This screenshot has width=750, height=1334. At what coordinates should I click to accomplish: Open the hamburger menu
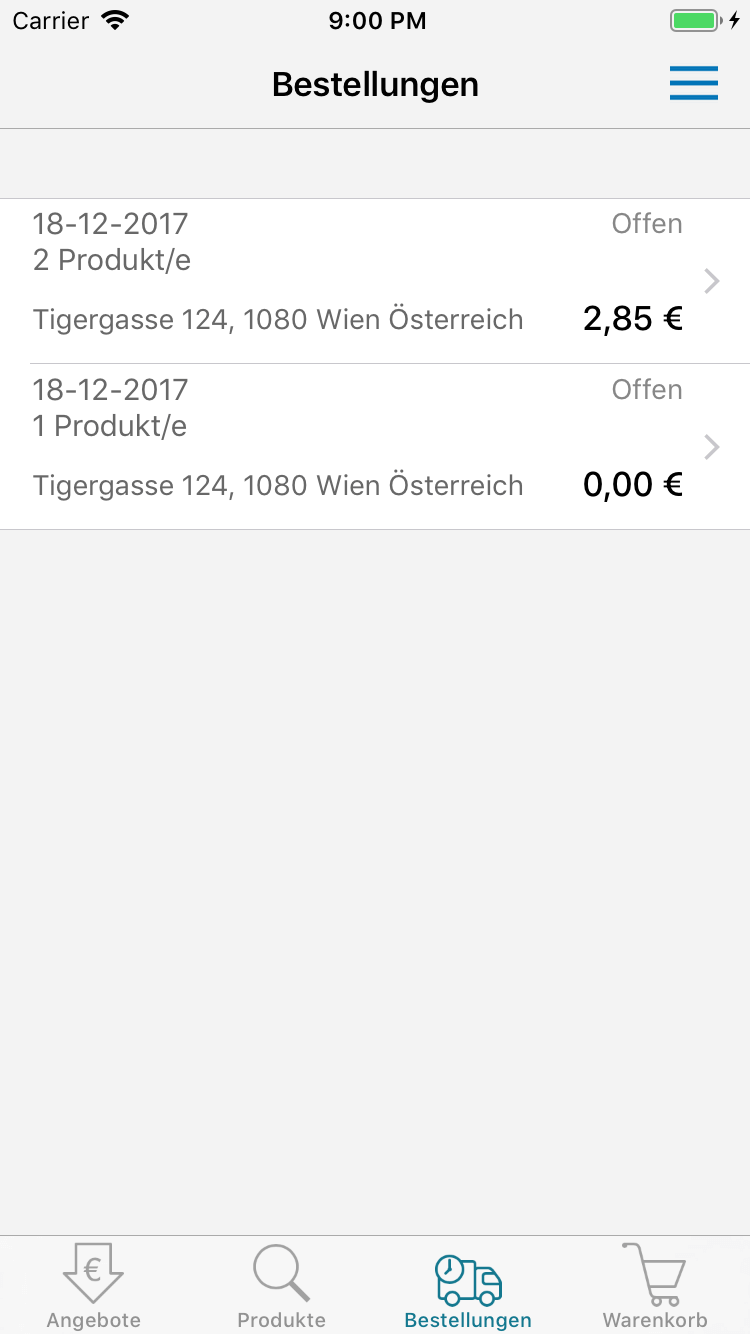(694, 83)
